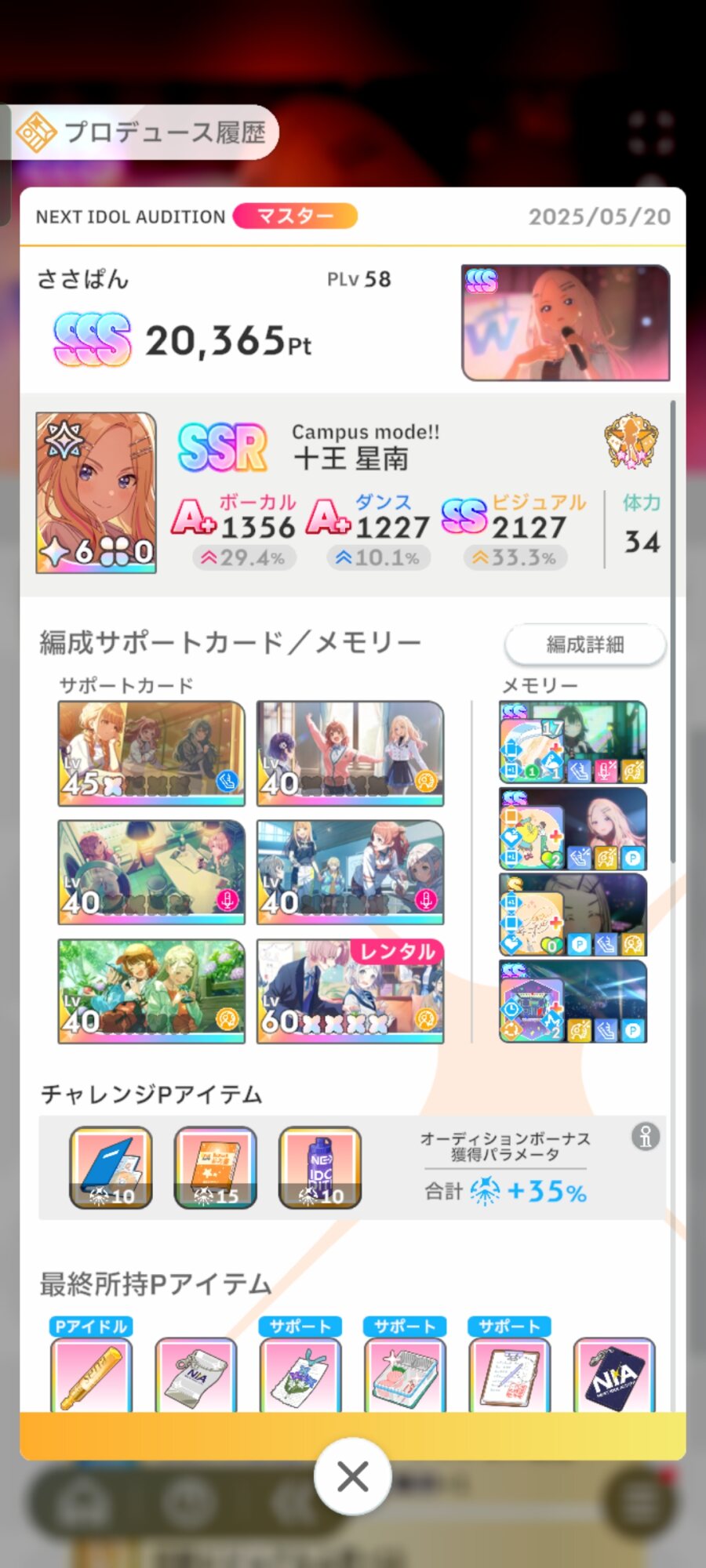Open the rental Lv 60 support card
Image resolution: width=706 pixels, height=1568 pixels.
(350, 992)
